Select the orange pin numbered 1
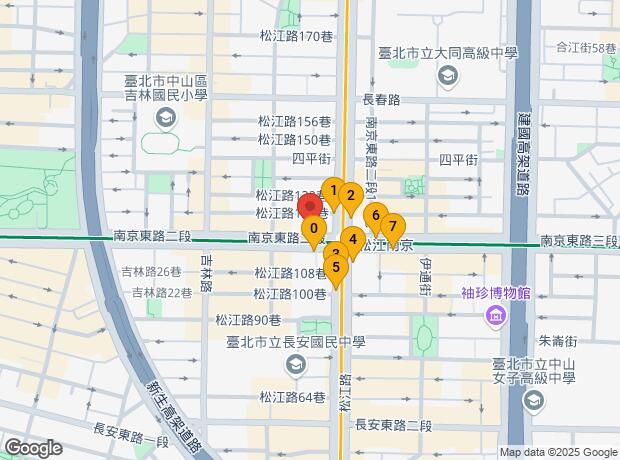This screenshot has width=620, height=460. point(333,188)
